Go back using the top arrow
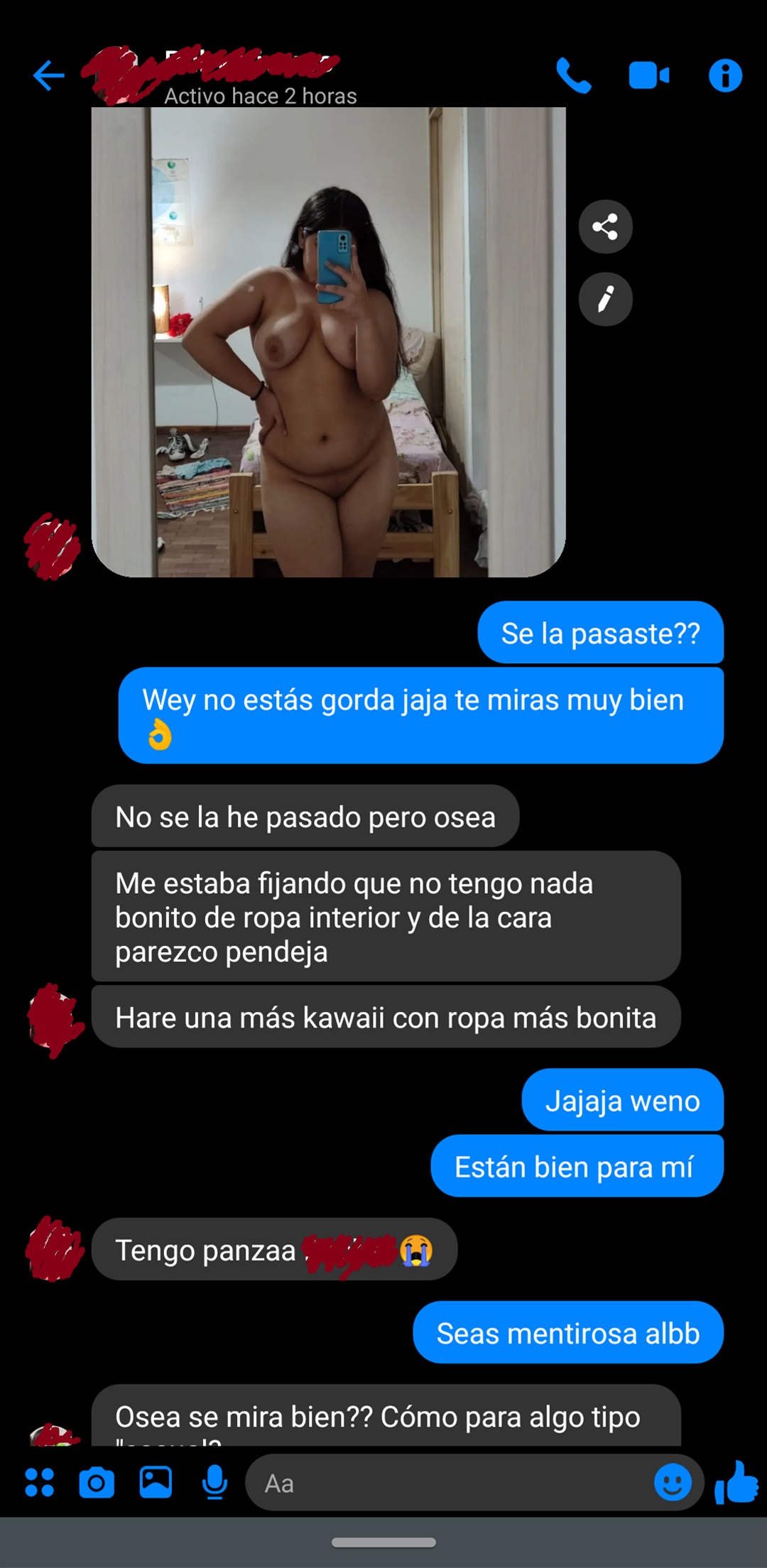The width and height of the screenshot is (767, 1568). [48, 75]
